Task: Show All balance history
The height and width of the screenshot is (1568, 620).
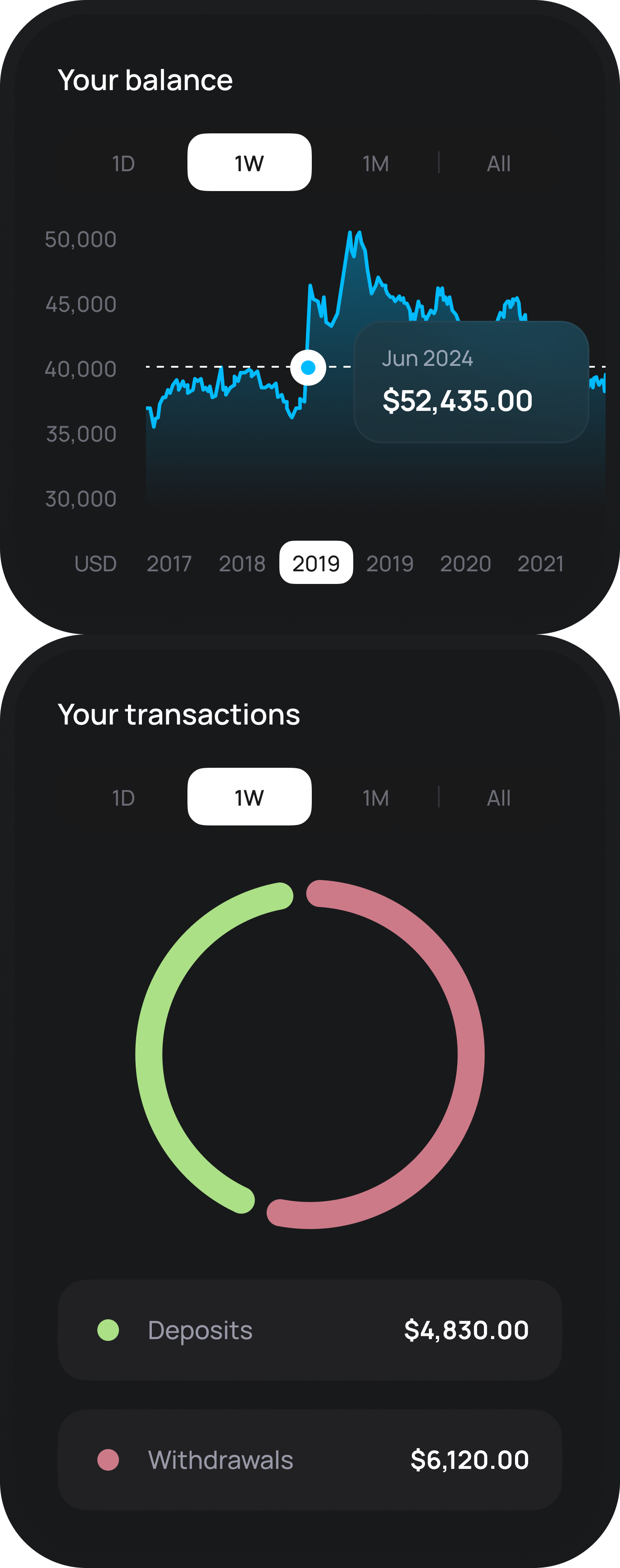Action: 498,163
